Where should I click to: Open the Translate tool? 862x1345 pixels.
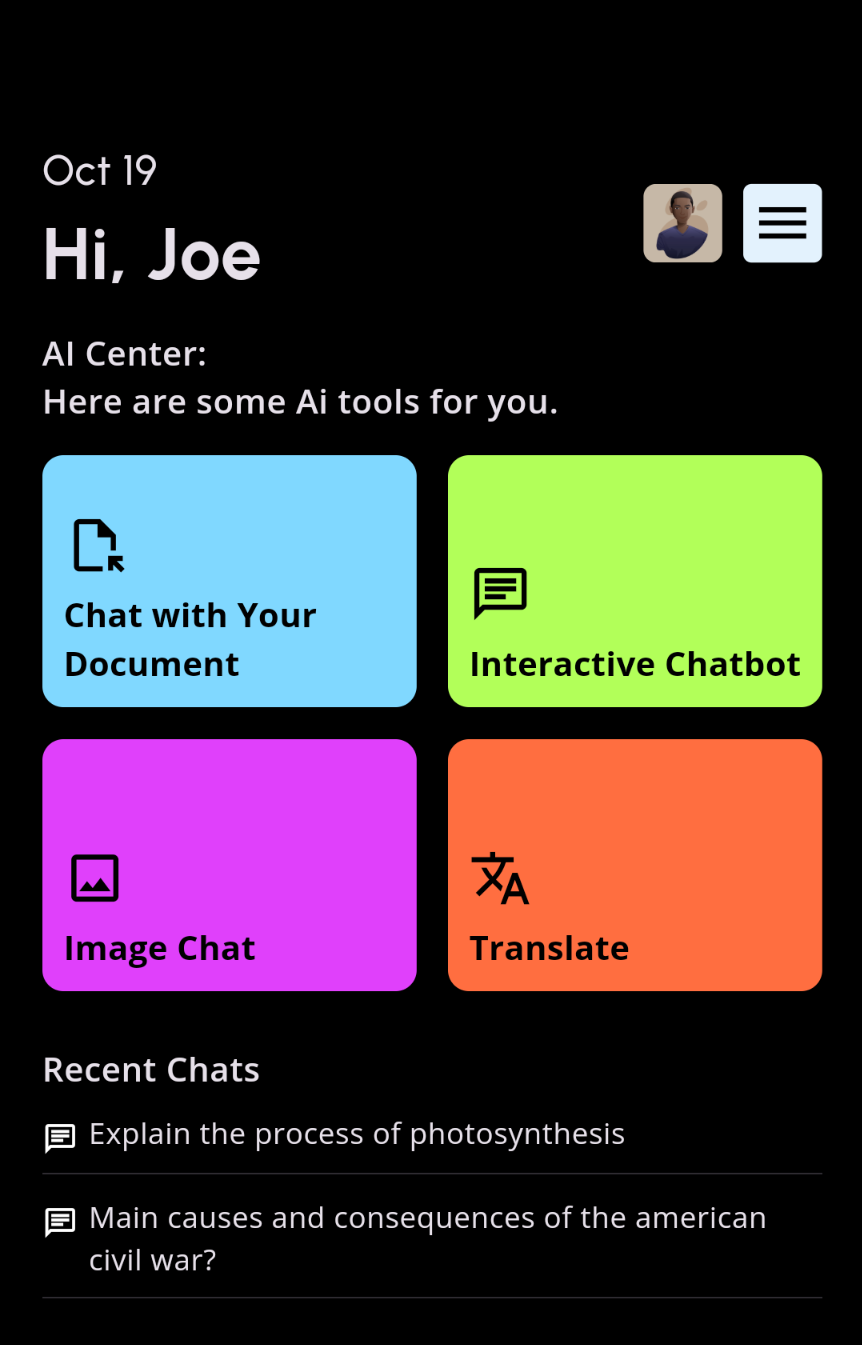pyautogui.click(x=634, y=865)
